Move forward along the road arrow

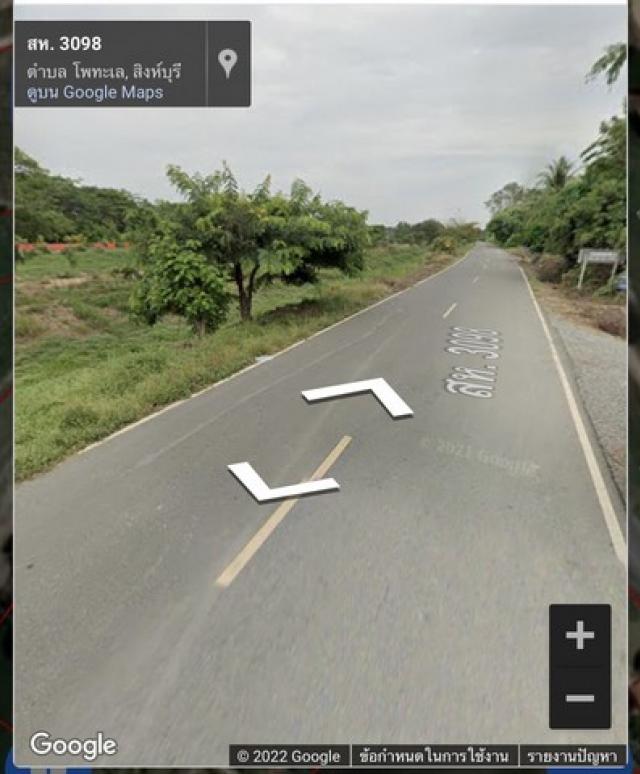pyautogui.click(x=360, y=395)
